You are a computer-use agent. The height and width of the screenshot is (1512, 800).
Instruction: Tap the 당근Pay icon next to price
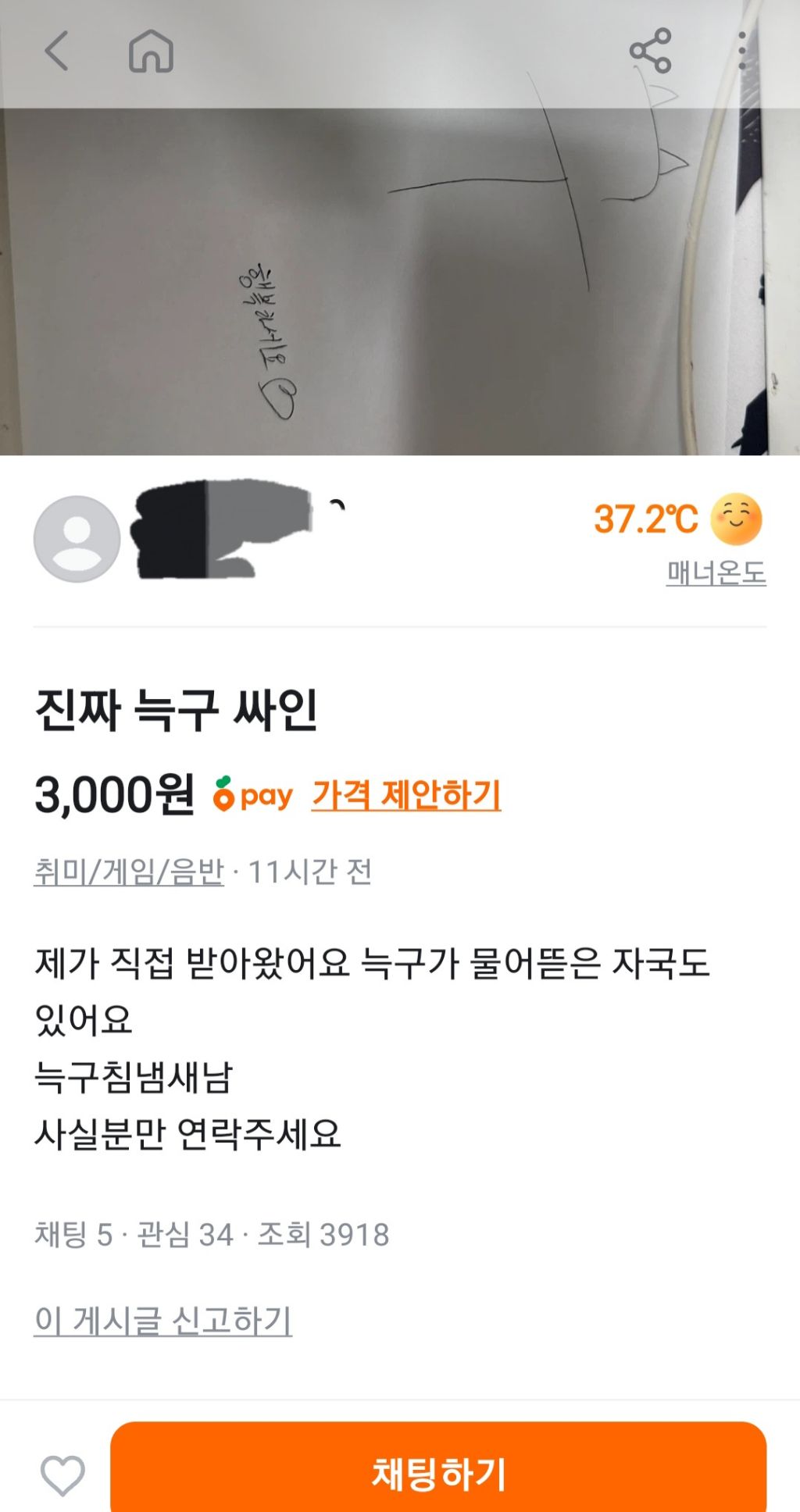coord(252,793)
